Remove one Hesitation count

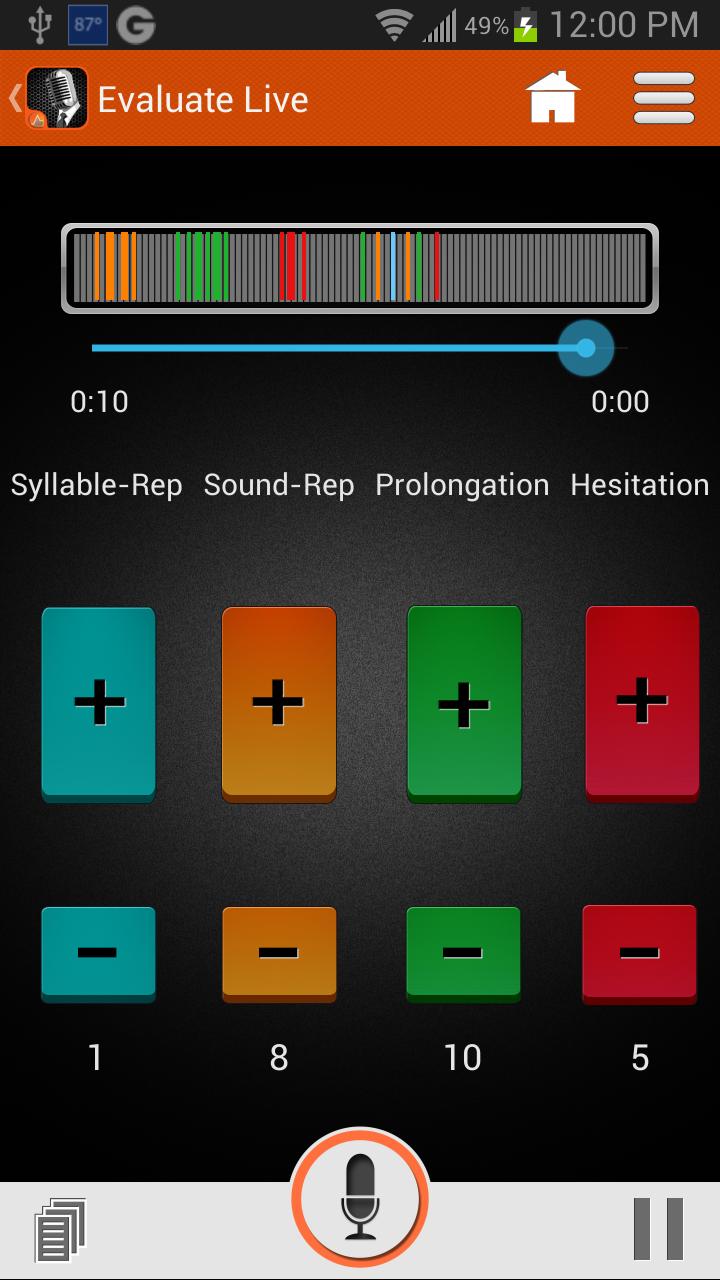[640, 952]
